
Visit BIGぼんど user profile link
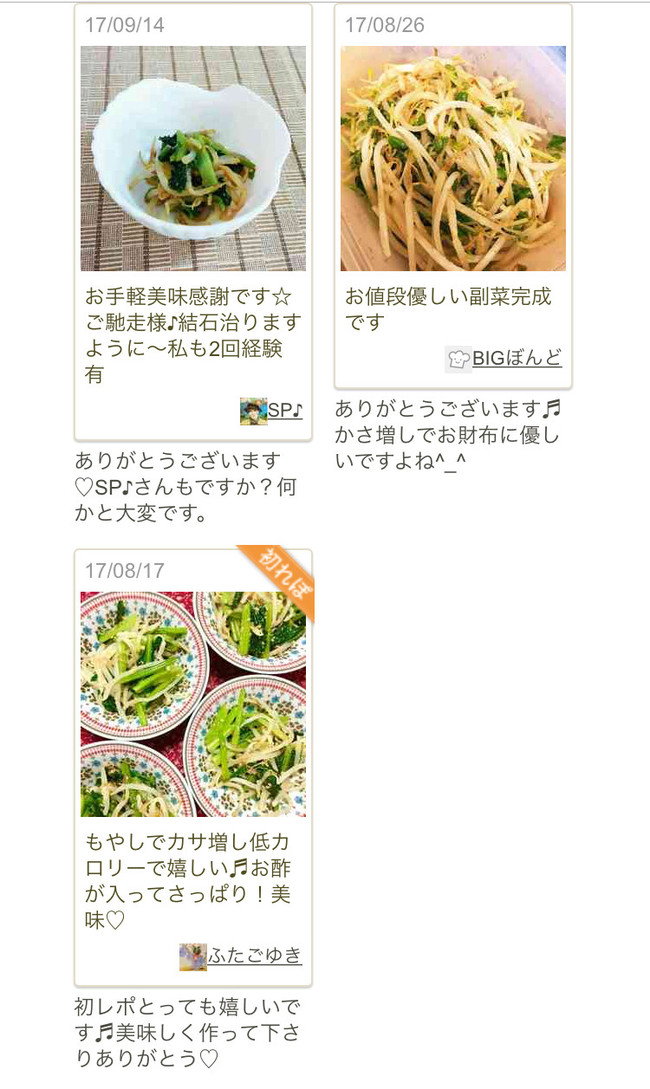(517, 358)
